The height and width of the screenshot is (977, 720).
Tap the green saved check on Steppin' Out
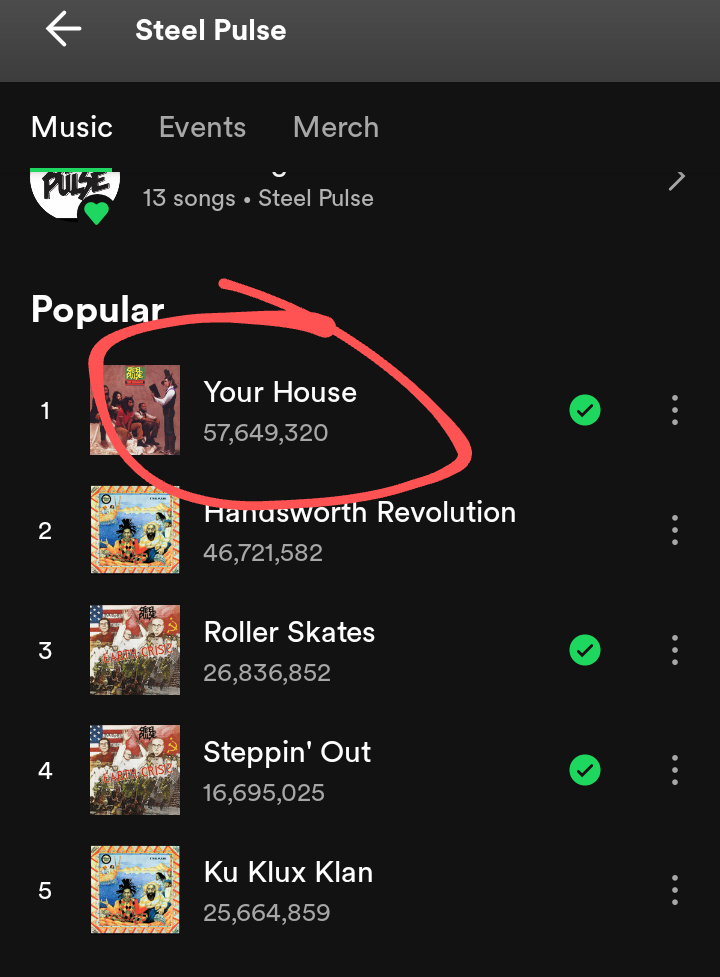coord(585,770)
